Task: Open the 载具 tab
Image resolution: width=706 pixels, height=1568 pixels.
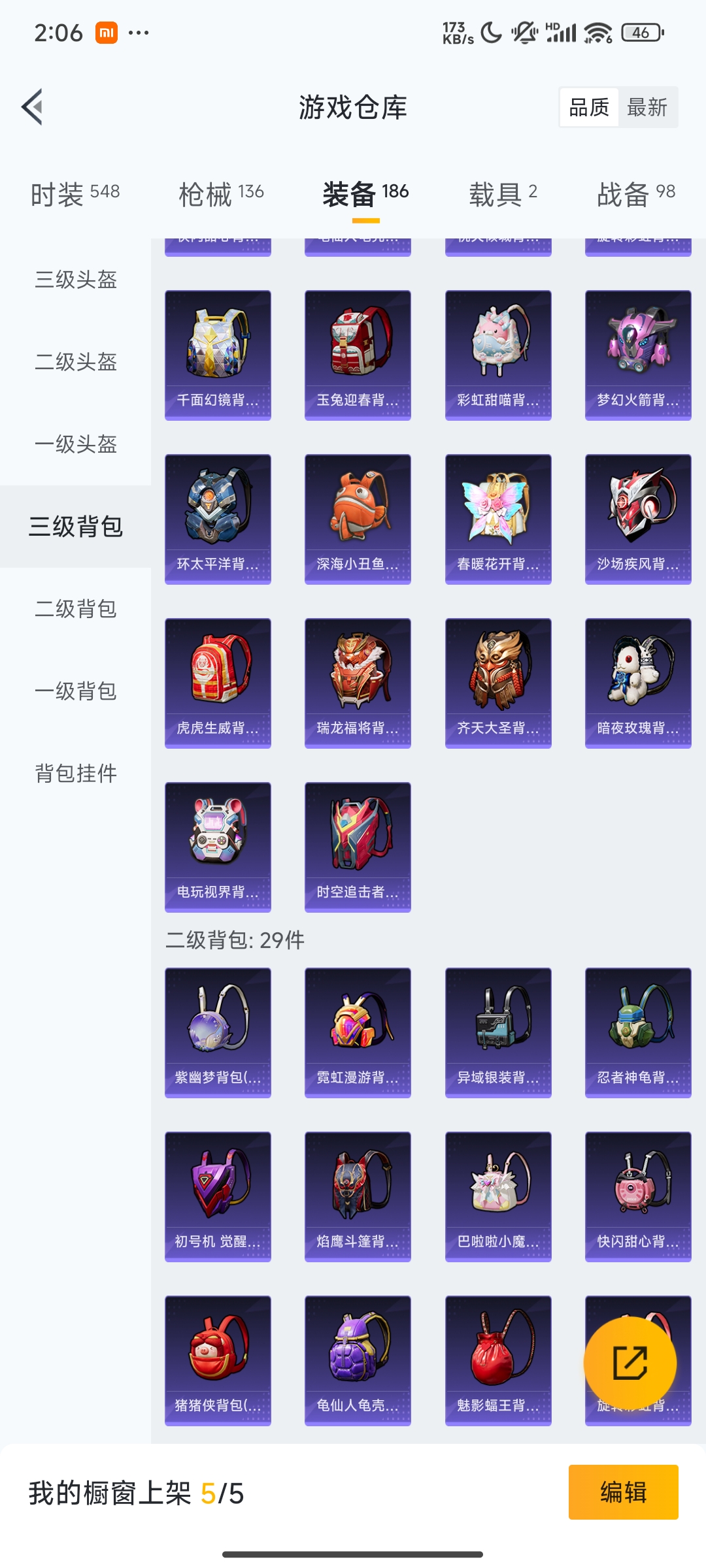Action: click(503, 194)
